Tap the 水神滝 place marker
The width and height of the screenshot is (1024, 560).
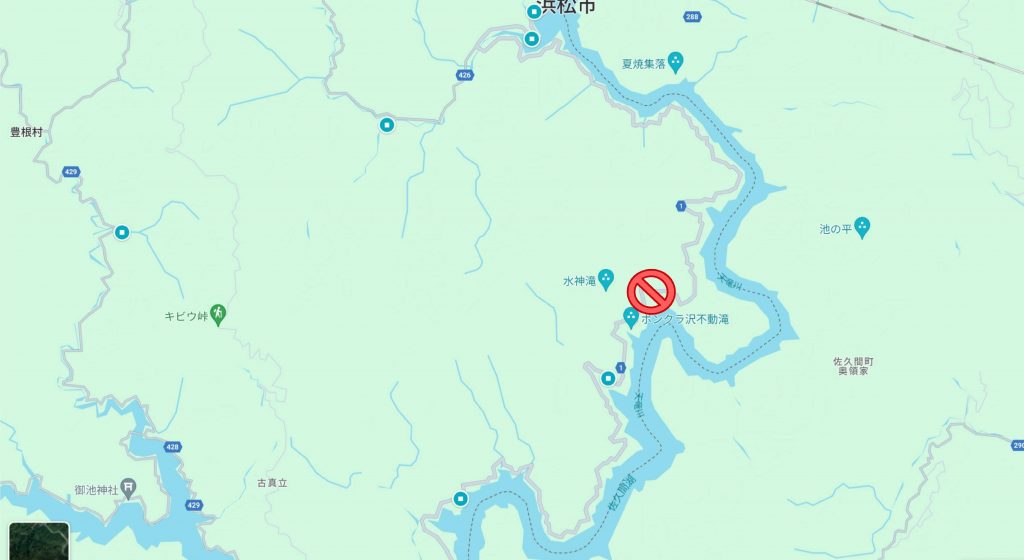606,282
